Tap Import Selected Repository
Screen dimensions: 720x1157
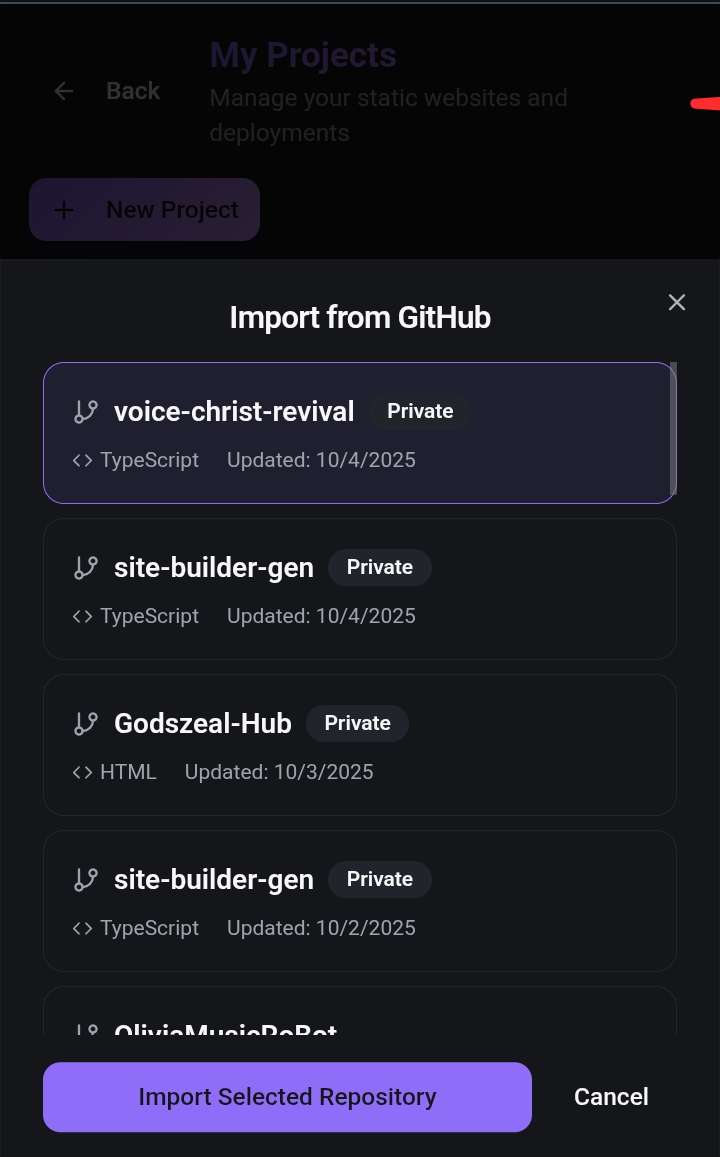(287, 1097)
